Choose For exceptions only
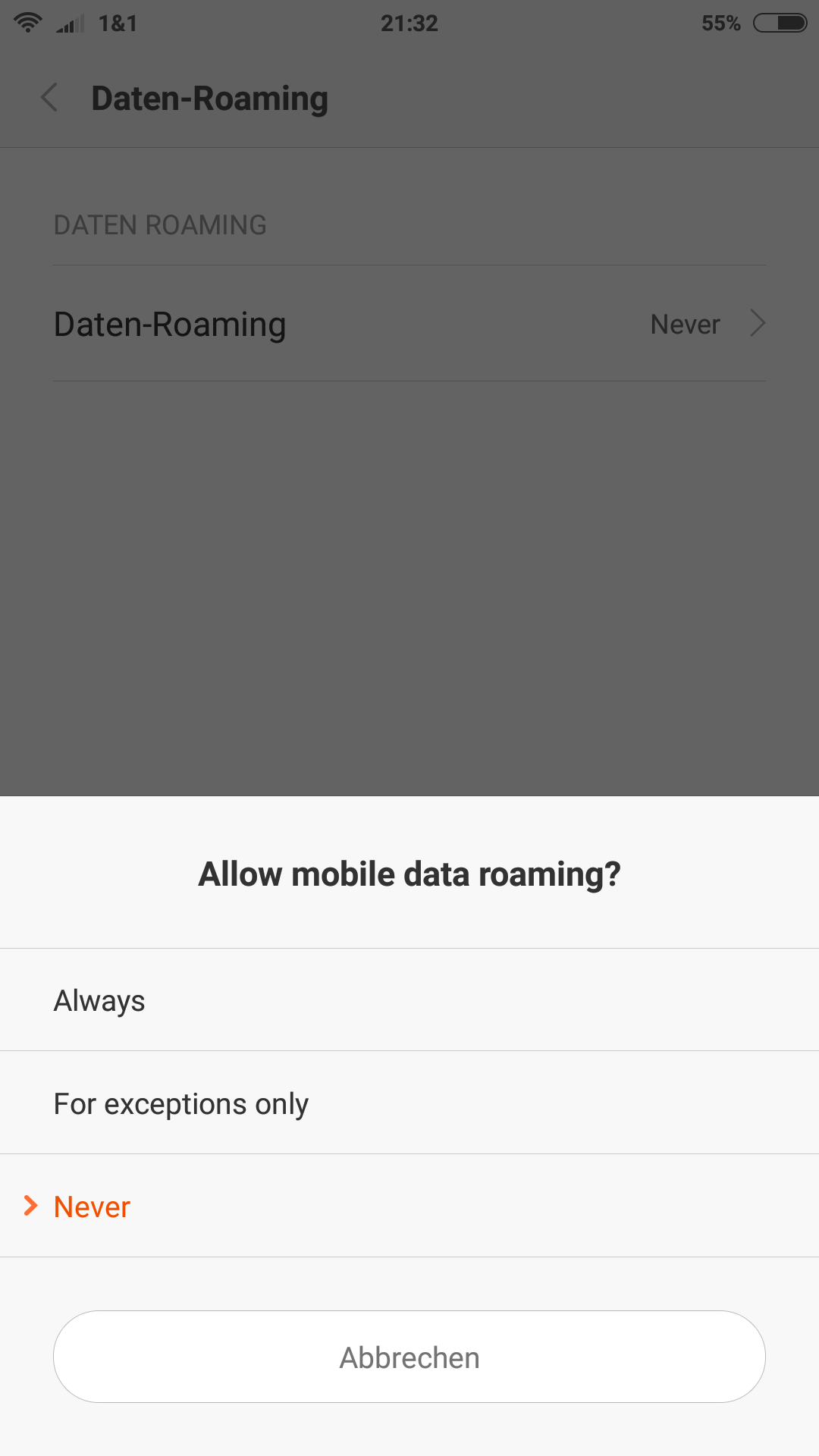819x1456 pixels. pos(409,1103)
